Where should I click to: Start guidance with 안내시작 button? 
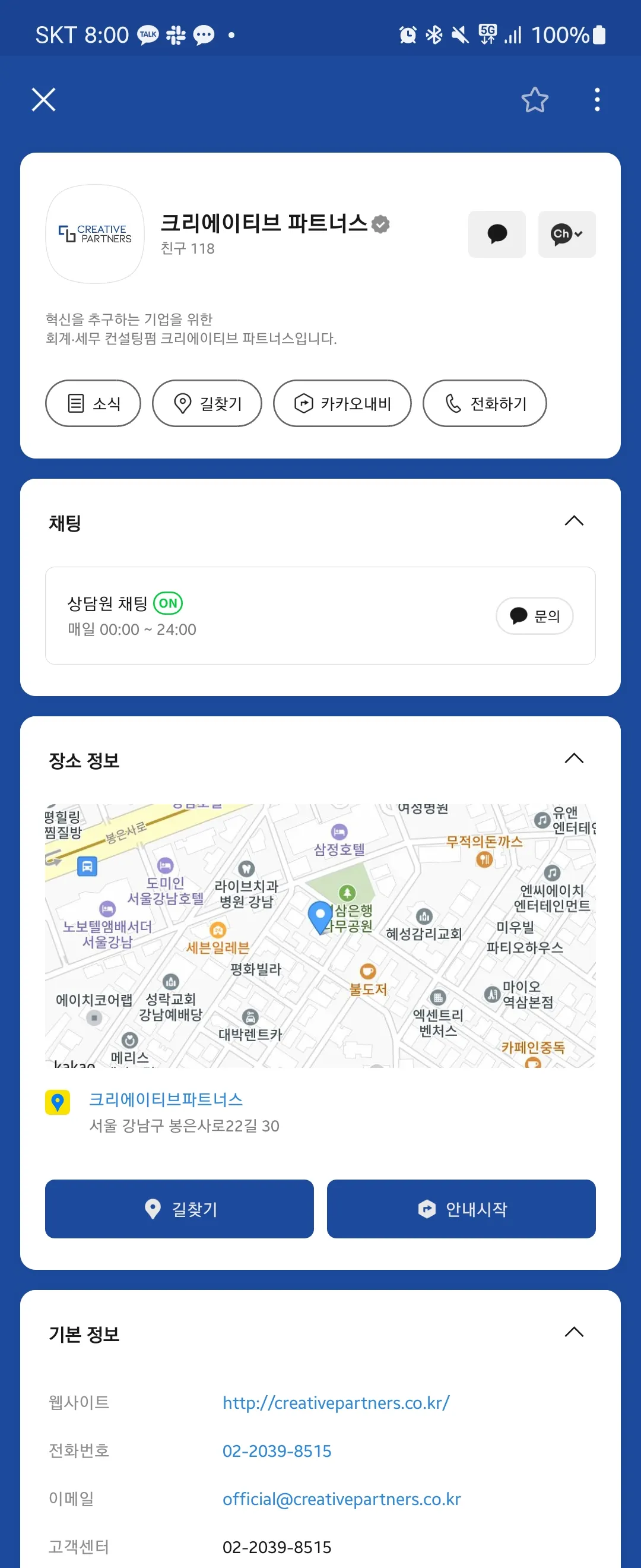(x=461, y=1208)
